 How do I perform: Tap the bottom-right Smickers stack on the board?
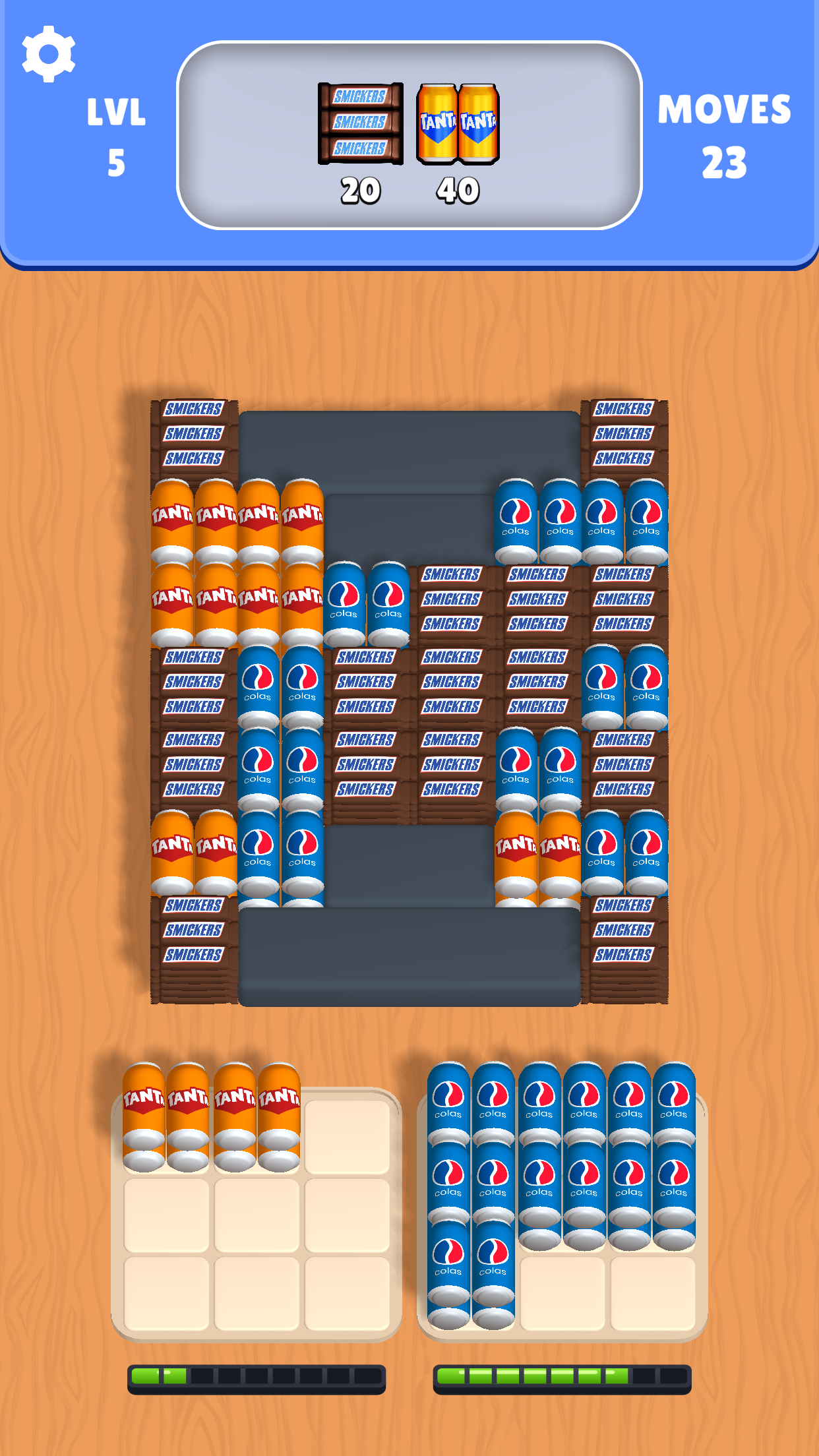coord(624,948)
